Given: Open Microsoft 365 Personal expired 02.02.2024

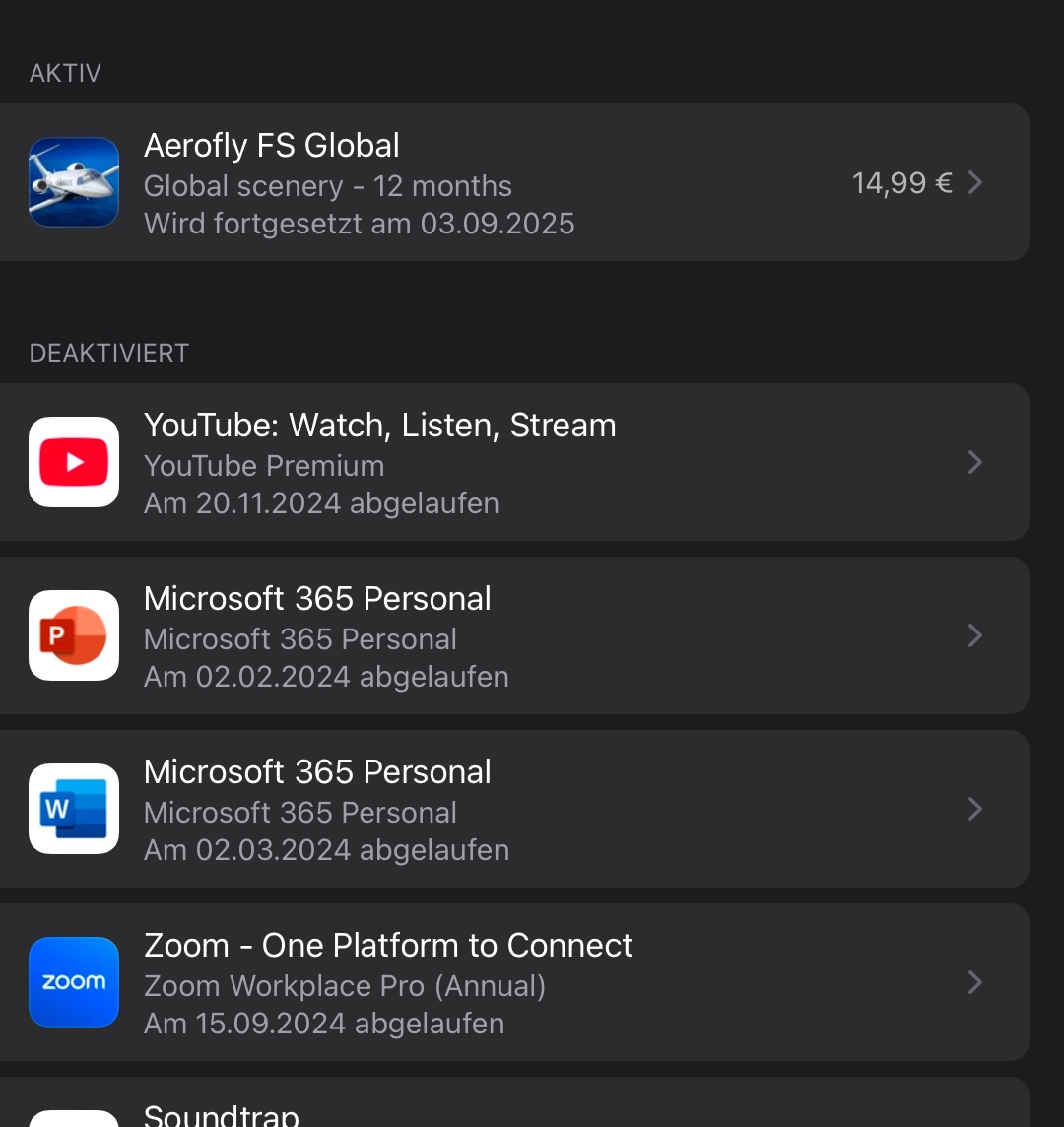Looking at the screenshot, I should point(512,636).
